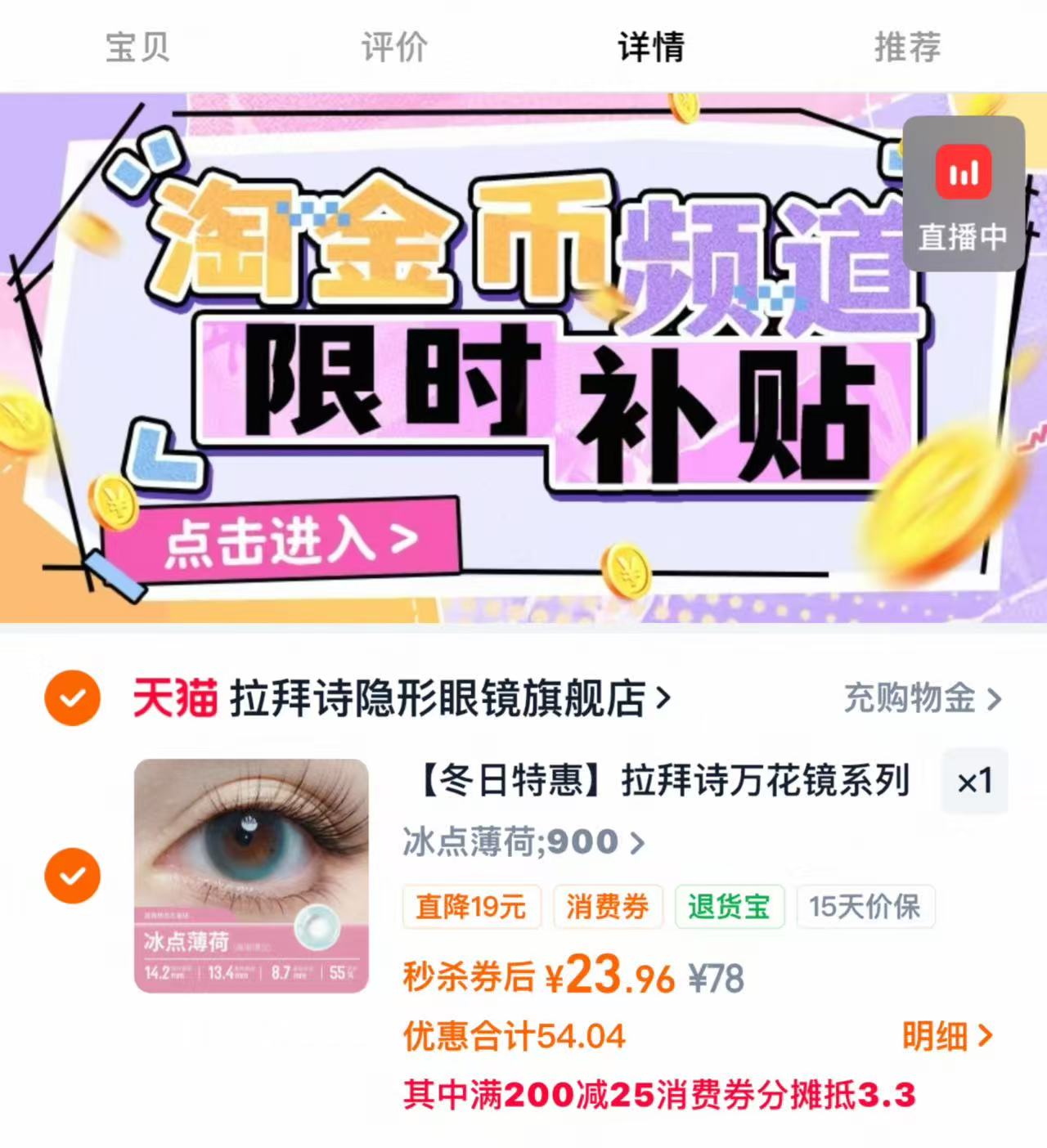Select the 消费券 coupon tag

607,906
